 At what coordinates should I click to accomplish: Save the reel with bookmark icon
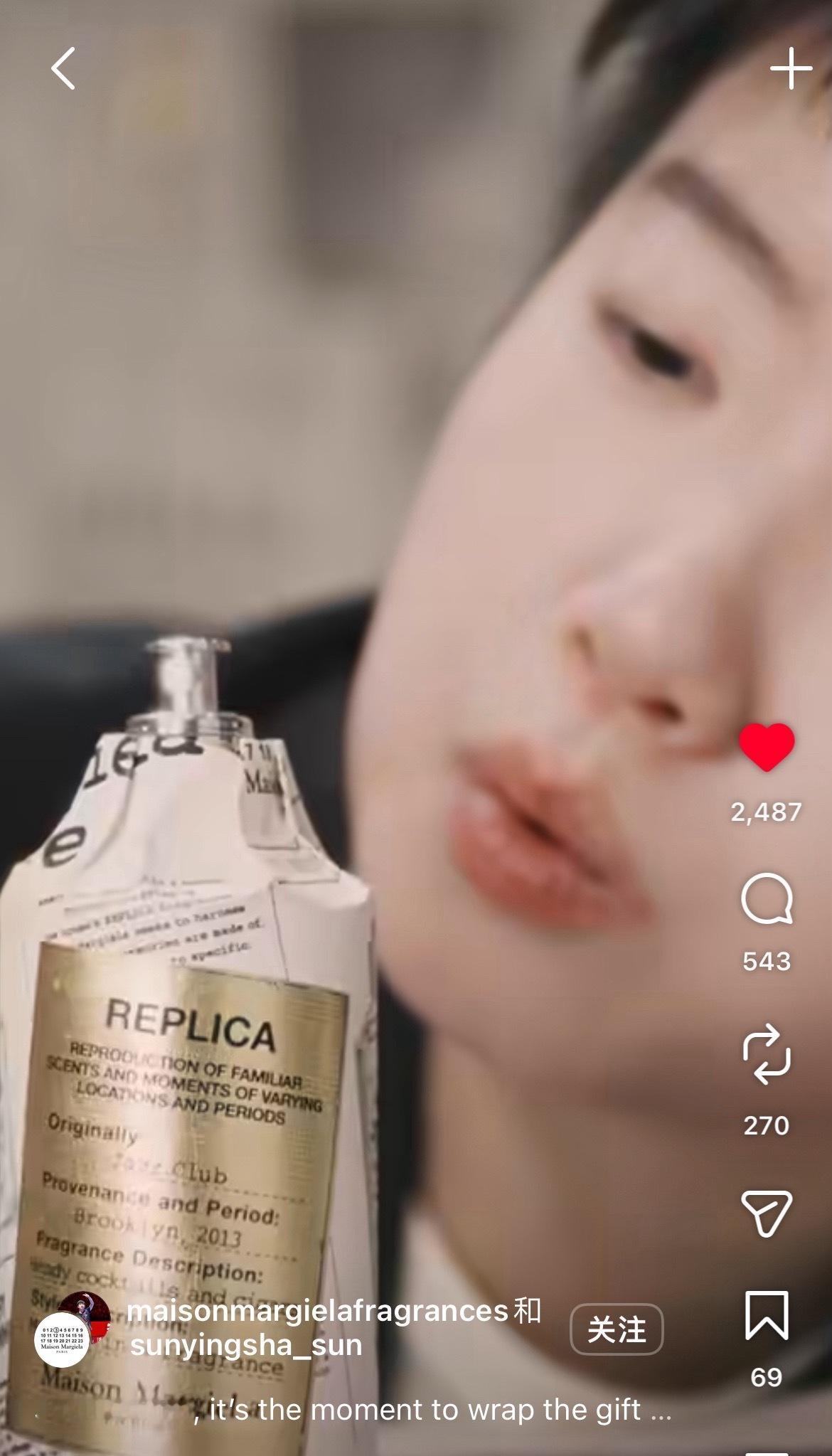pyautogui.click(x=767, y=1316)
